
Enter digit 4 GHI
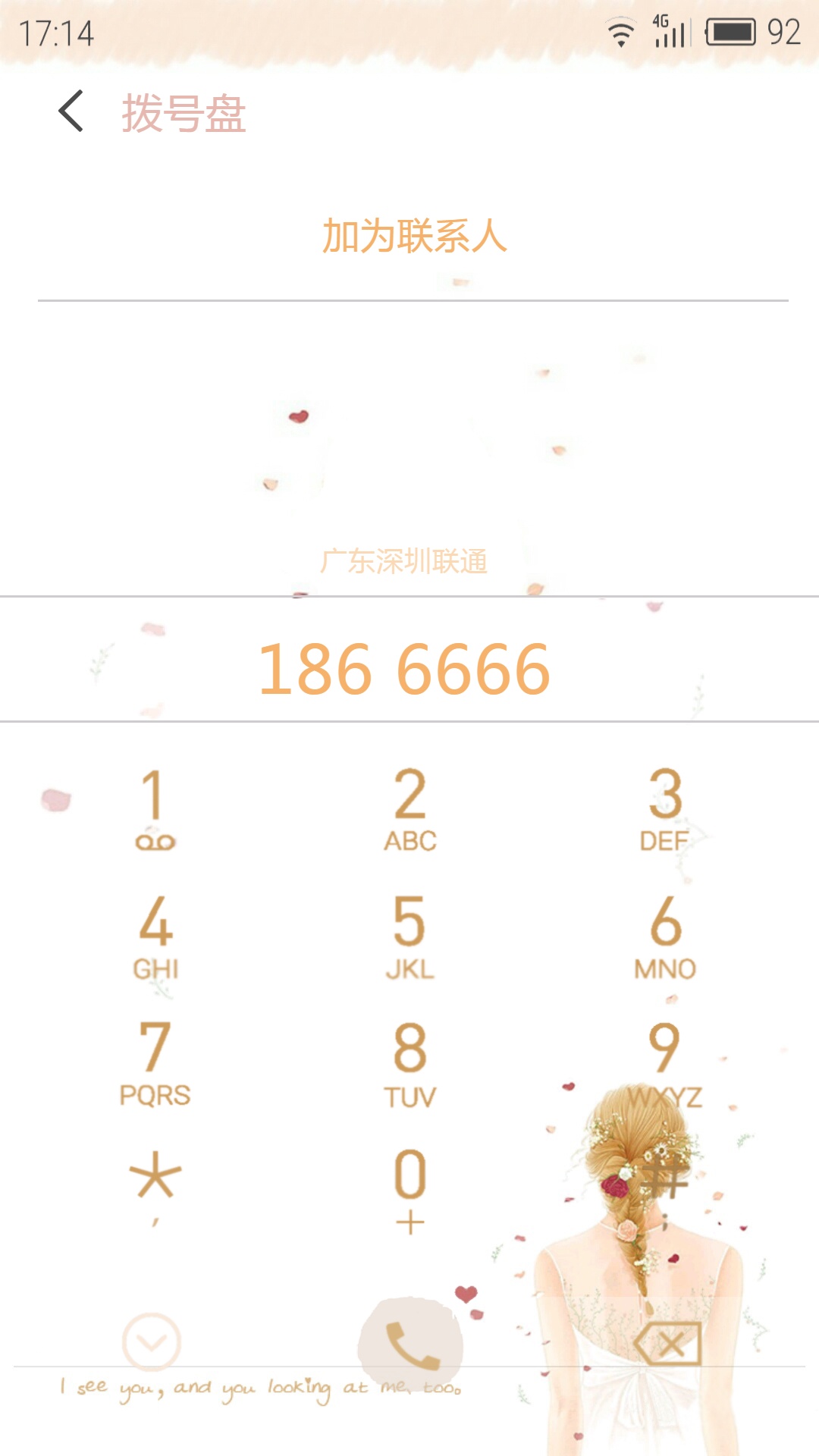(155, 937)
